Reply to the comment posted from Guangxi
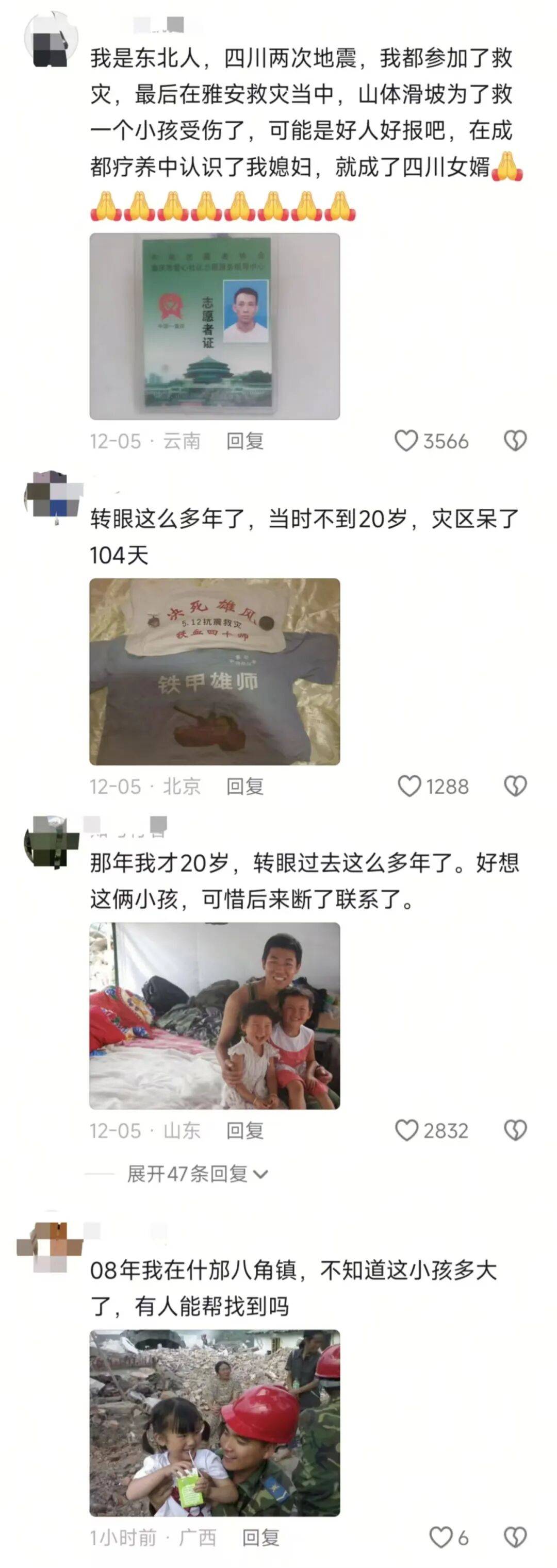The height and width of the screenshot is (1568, 557). 260,1537
